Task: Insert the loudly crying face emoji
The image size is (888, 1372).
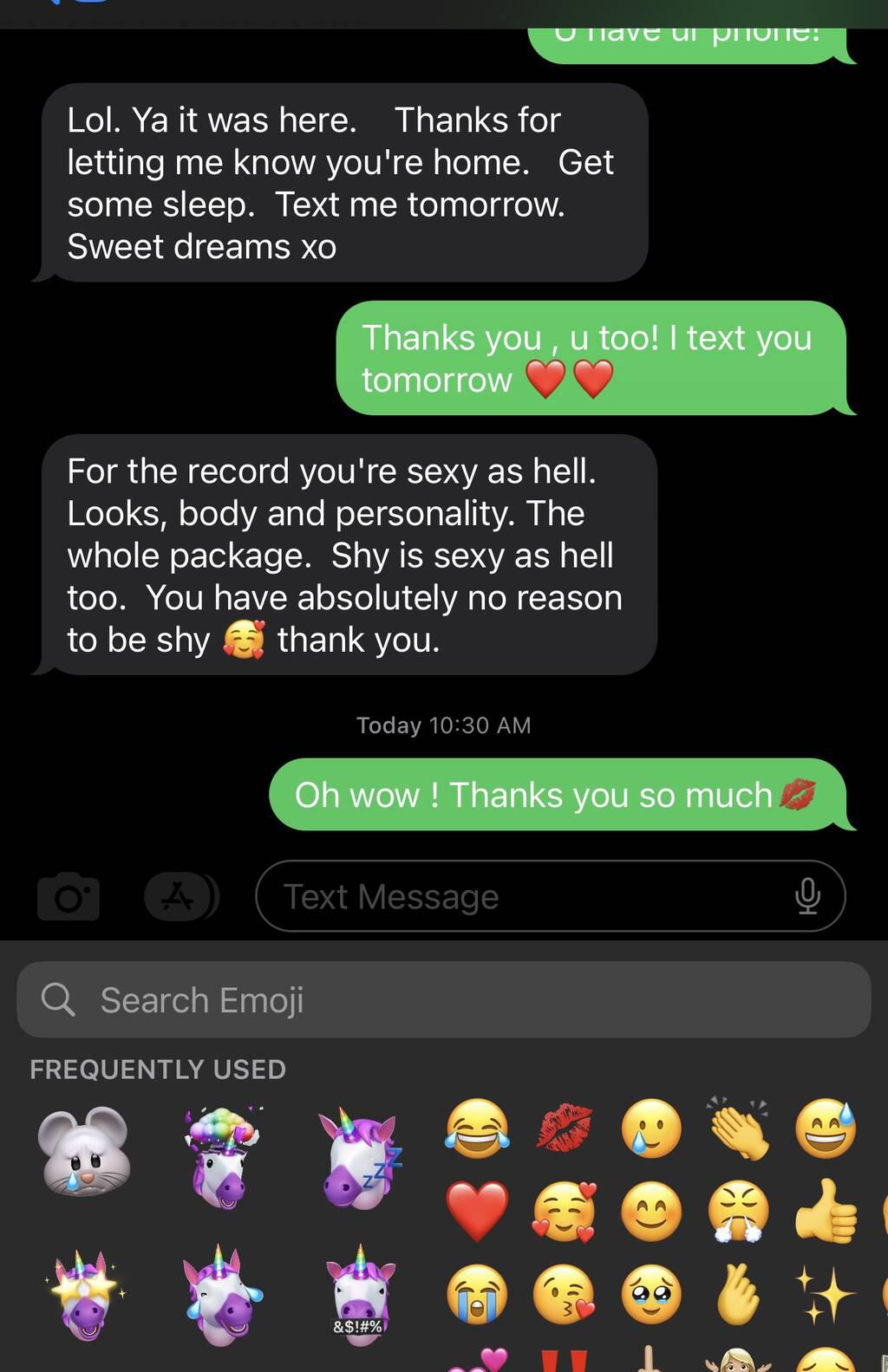Action: pyautogui.click(x=476, y=1294)
